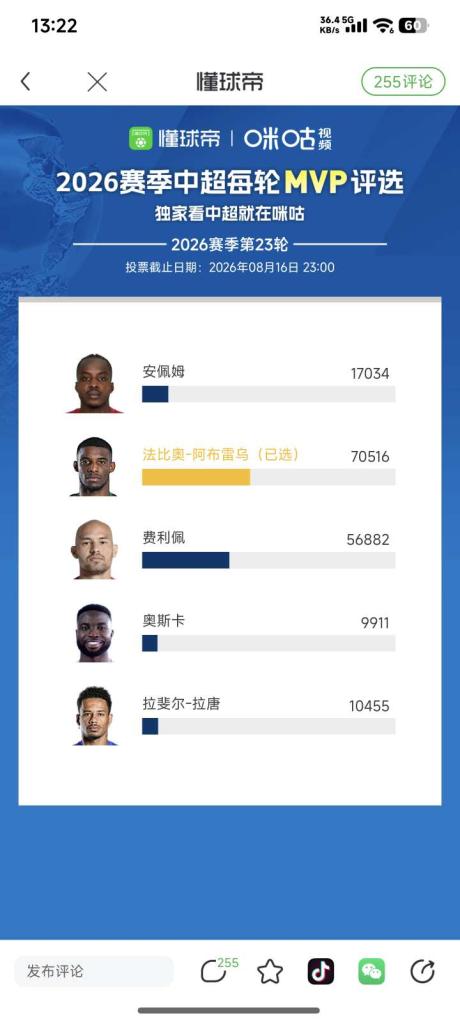Image resolution: width=460 pixels, height=1022 pixels.
Task: Open the share arrow icon
Action: point(422,972)
